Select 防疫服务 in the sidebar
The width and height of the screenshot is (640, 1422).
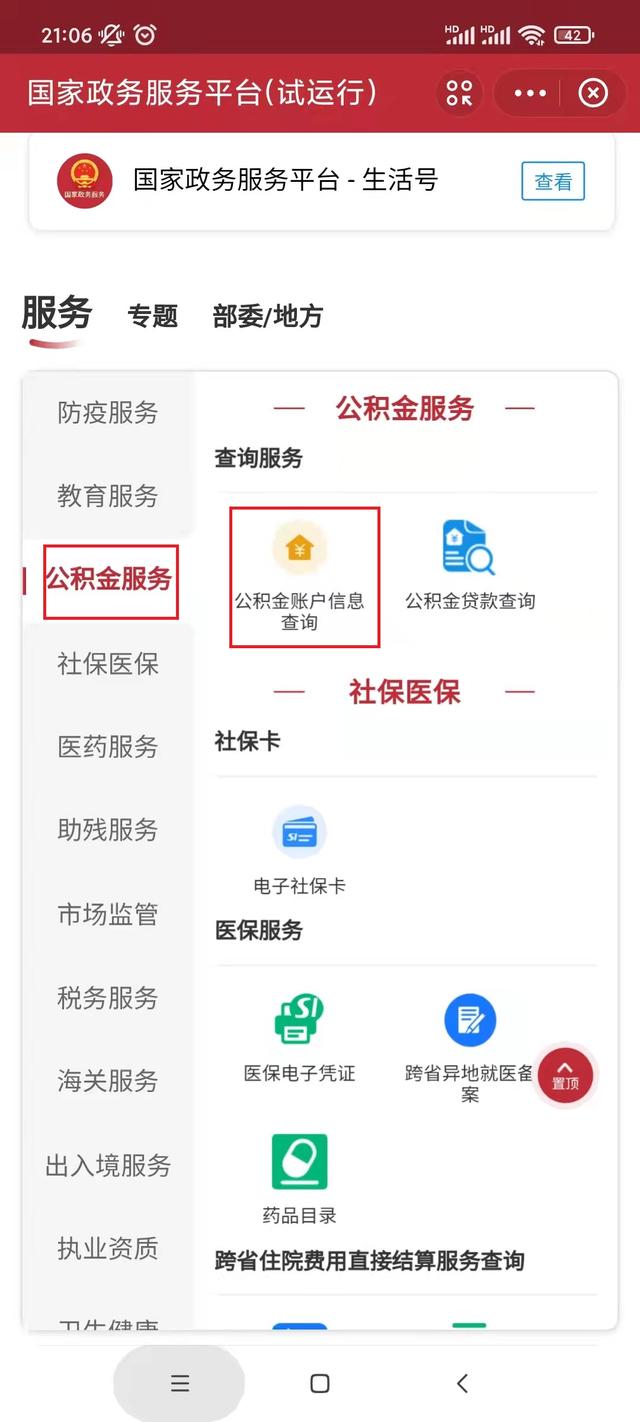click(x=108, y=413)
